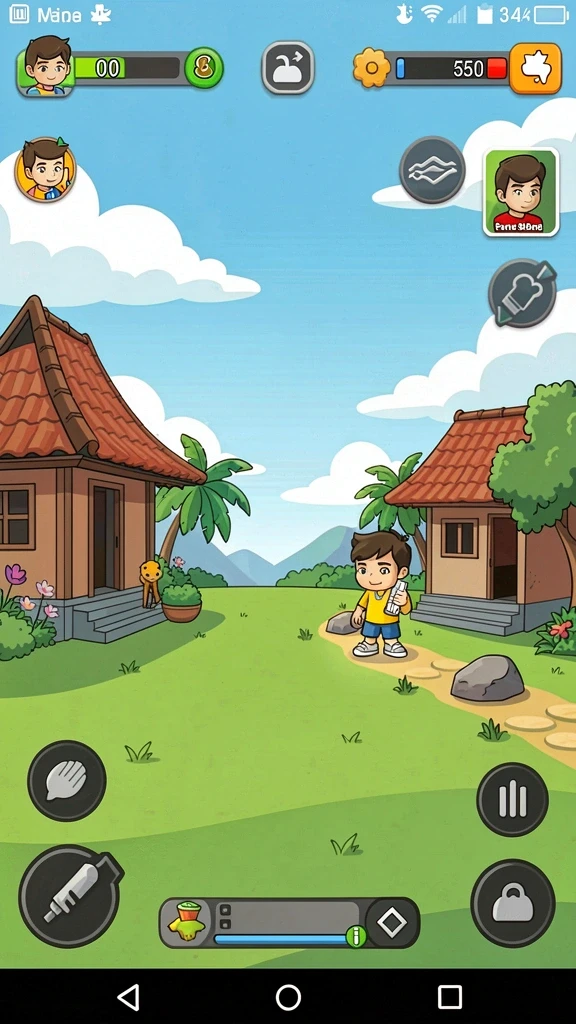Tap the green coin badge on the level bar

pos(204,68)
